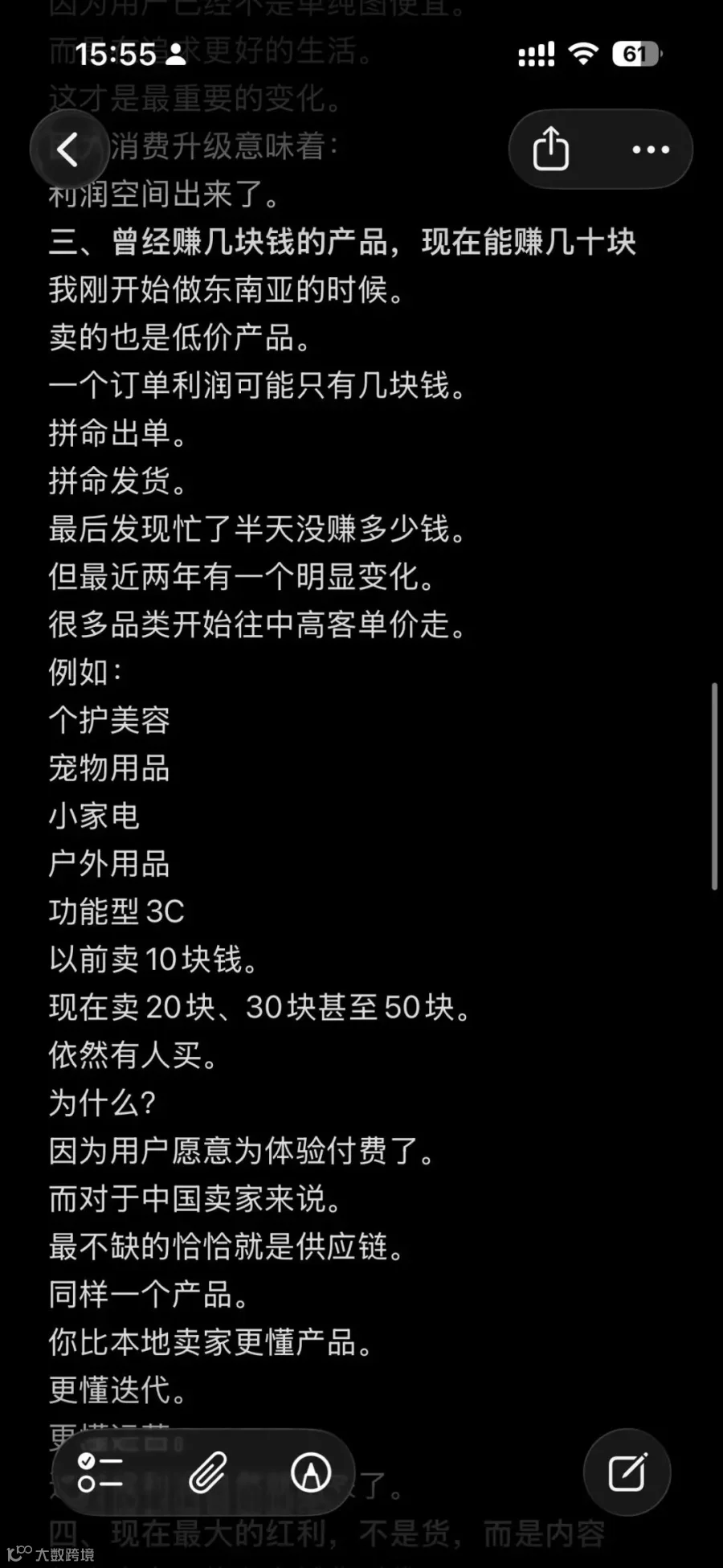Viewport: 723px width, 1568px height.
Task: Compose a new note
Action: click(627, 1472)
